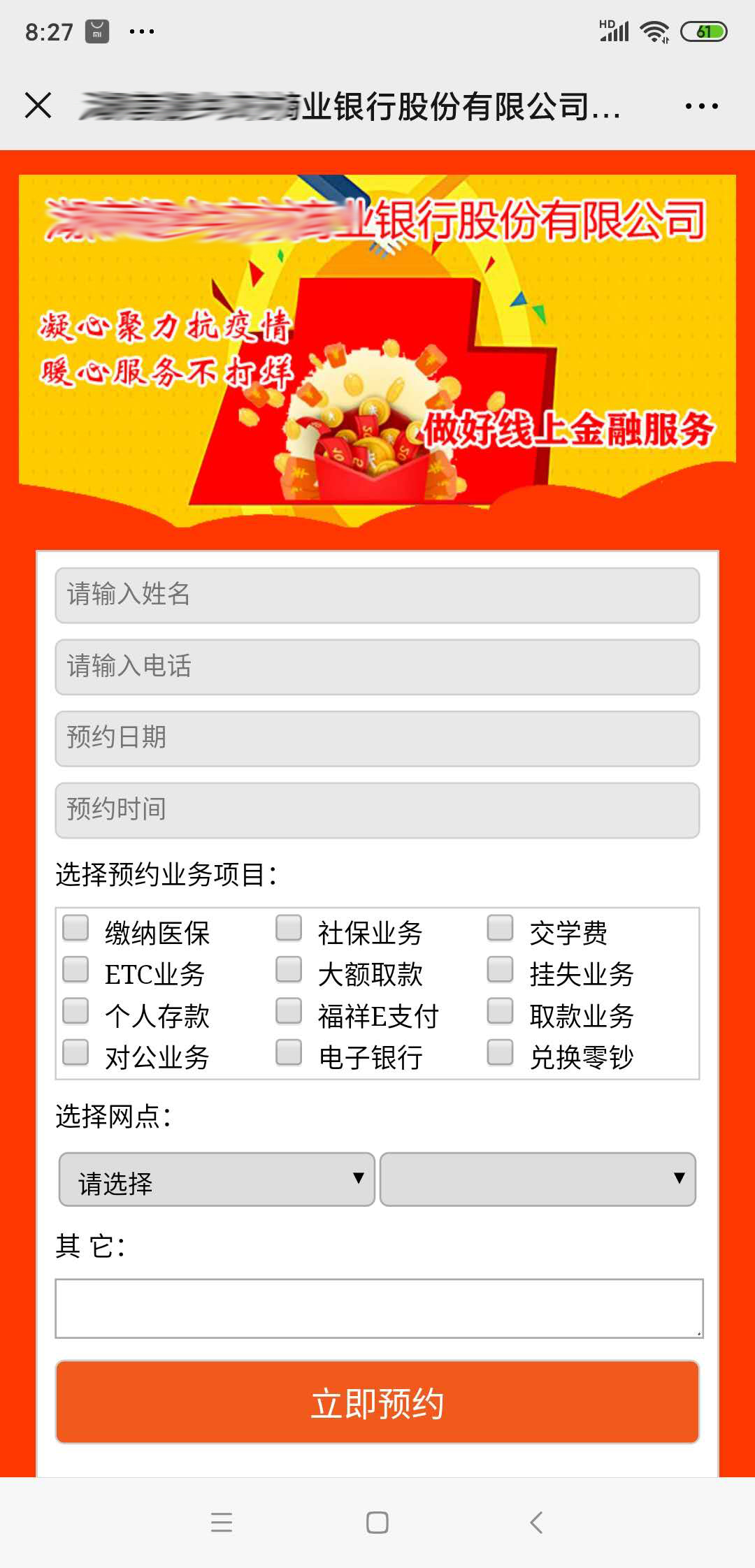The height and width of the screenshot is (1568, 755).
Task: Go back using the system back button
Action: tap(536, 1522)
